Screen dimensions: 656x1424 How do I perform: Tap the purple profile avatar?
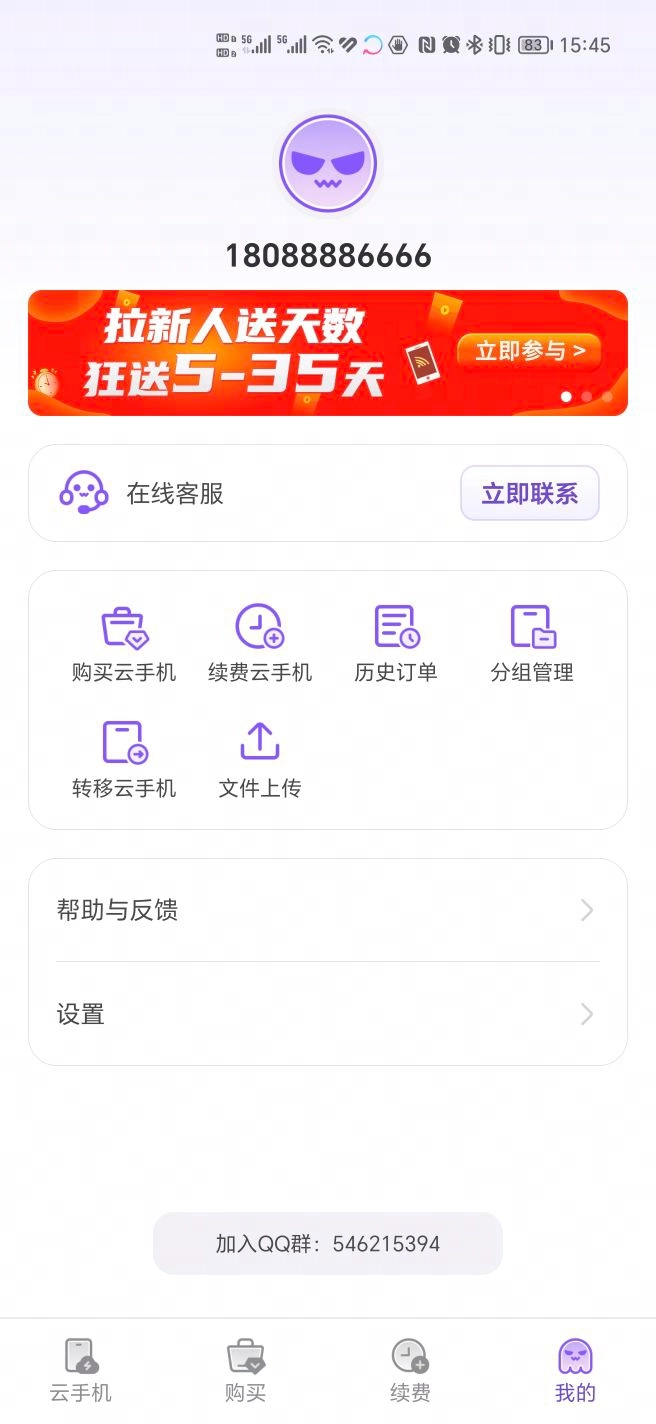tap(328, 163)
